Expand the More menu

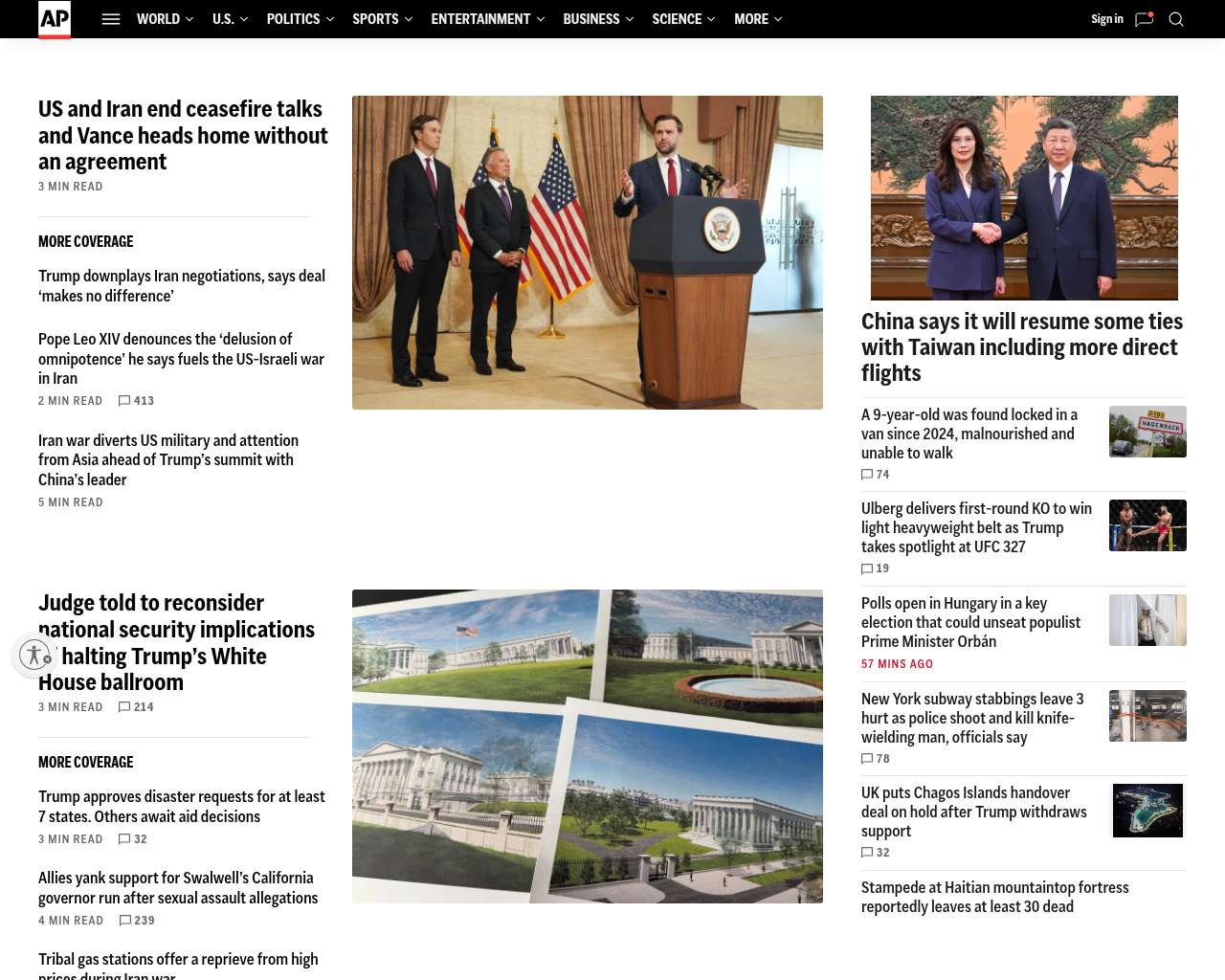[x=757, y=19]
